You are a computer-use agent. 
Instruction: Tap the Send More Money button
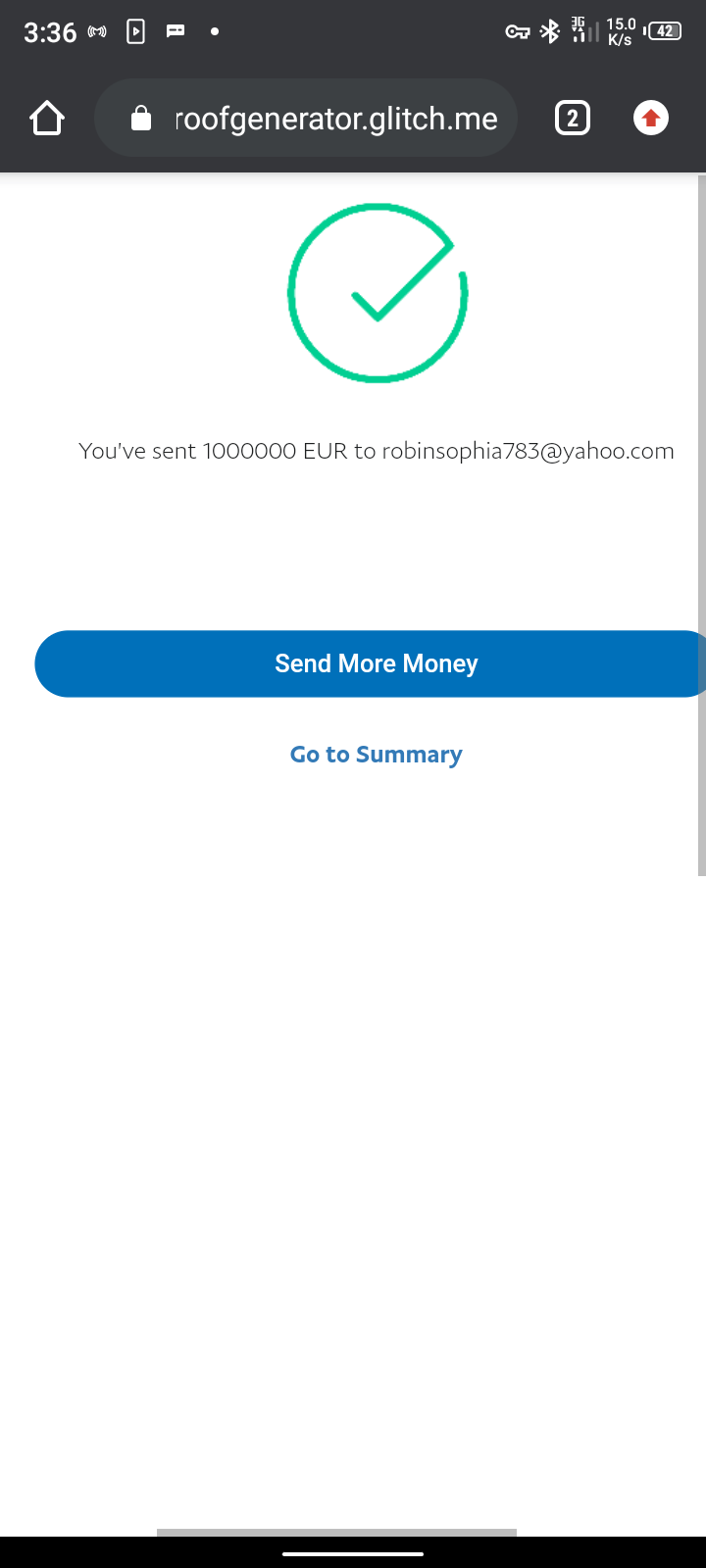[x=377, y=663]
